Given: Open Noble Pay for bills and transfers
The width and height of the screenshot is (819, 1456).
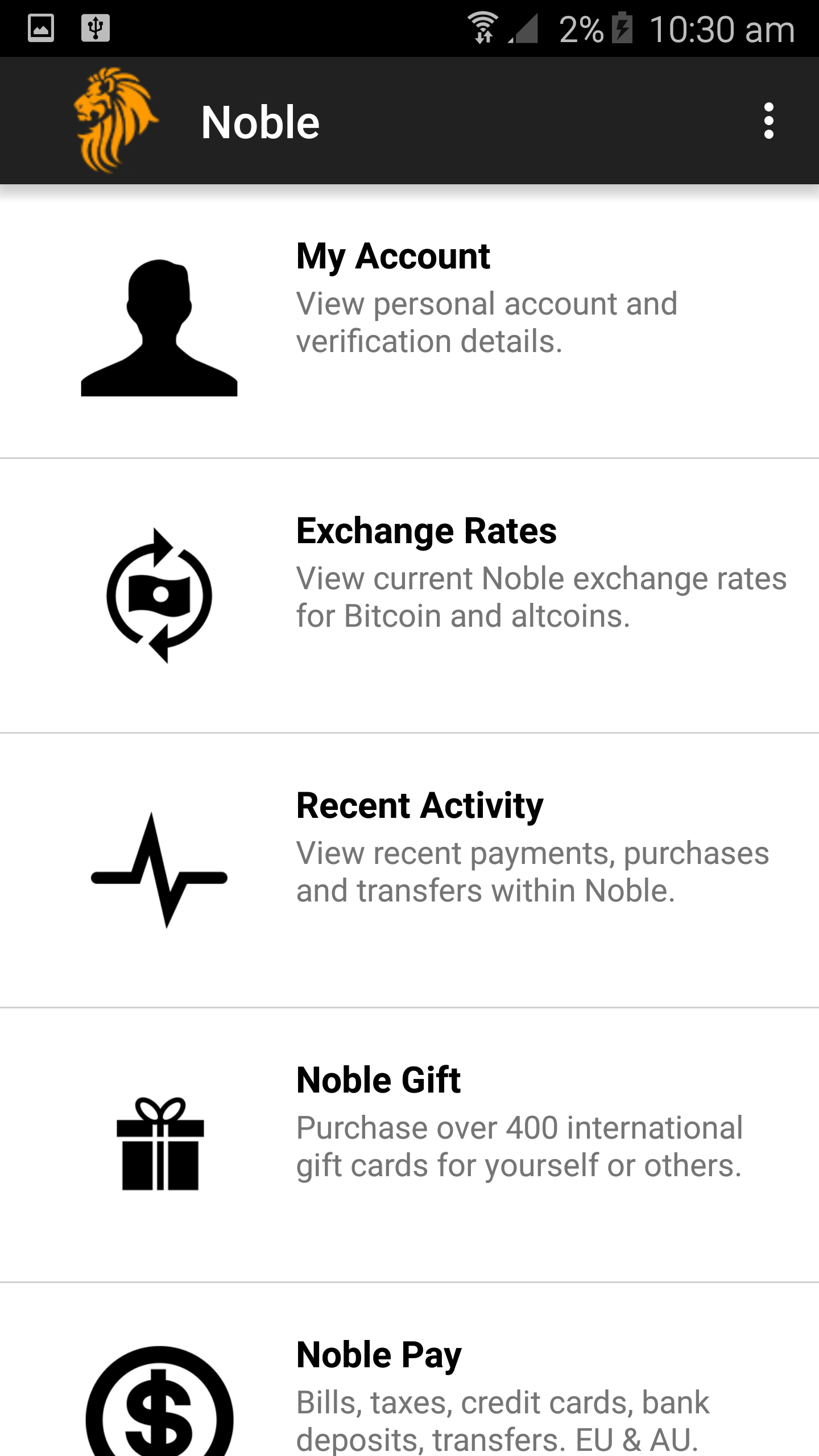Looking at the screenshot, I should (409, 1370).
